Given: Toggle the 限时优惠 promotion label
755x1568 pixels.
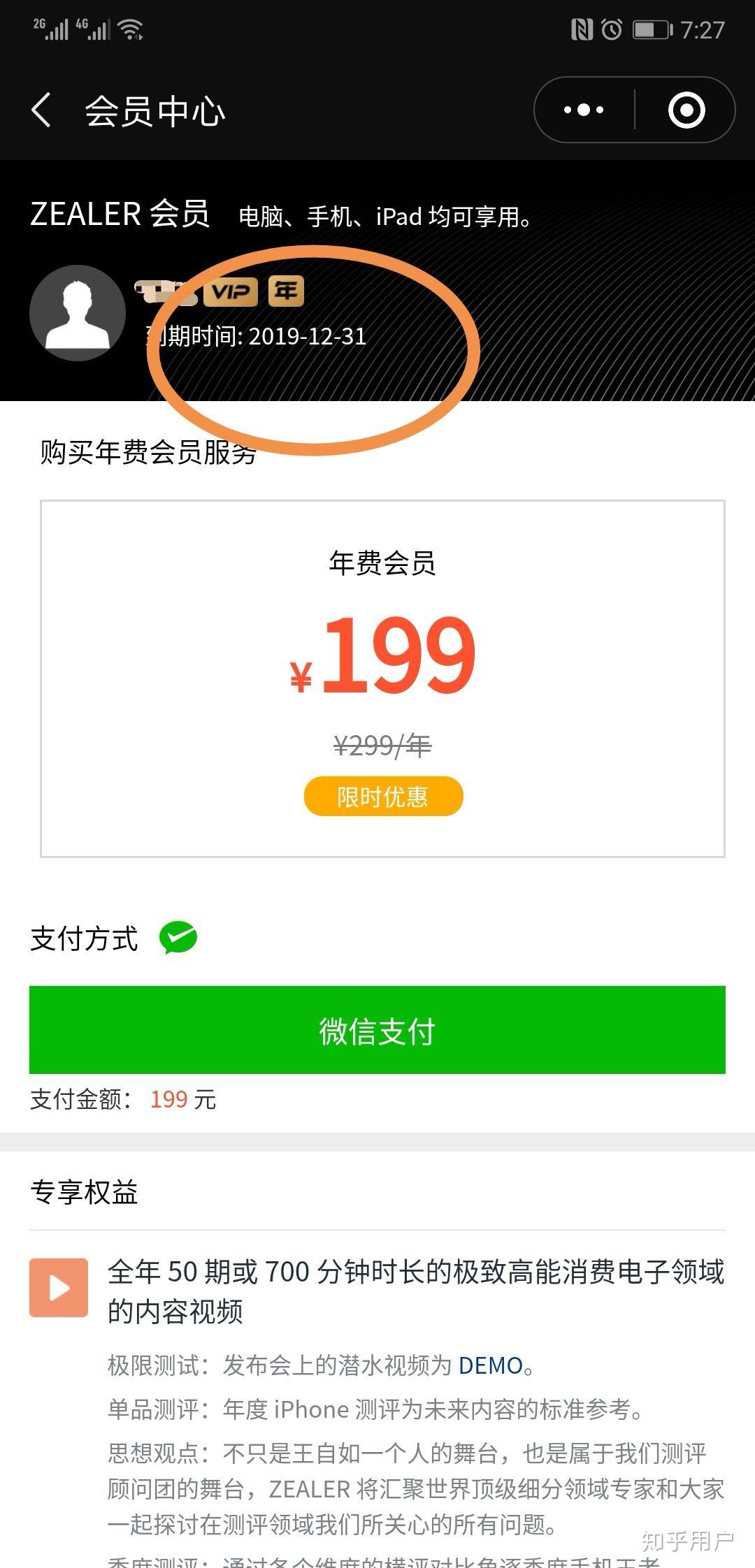Looking at the screenshot, I should tap(384, 796).
